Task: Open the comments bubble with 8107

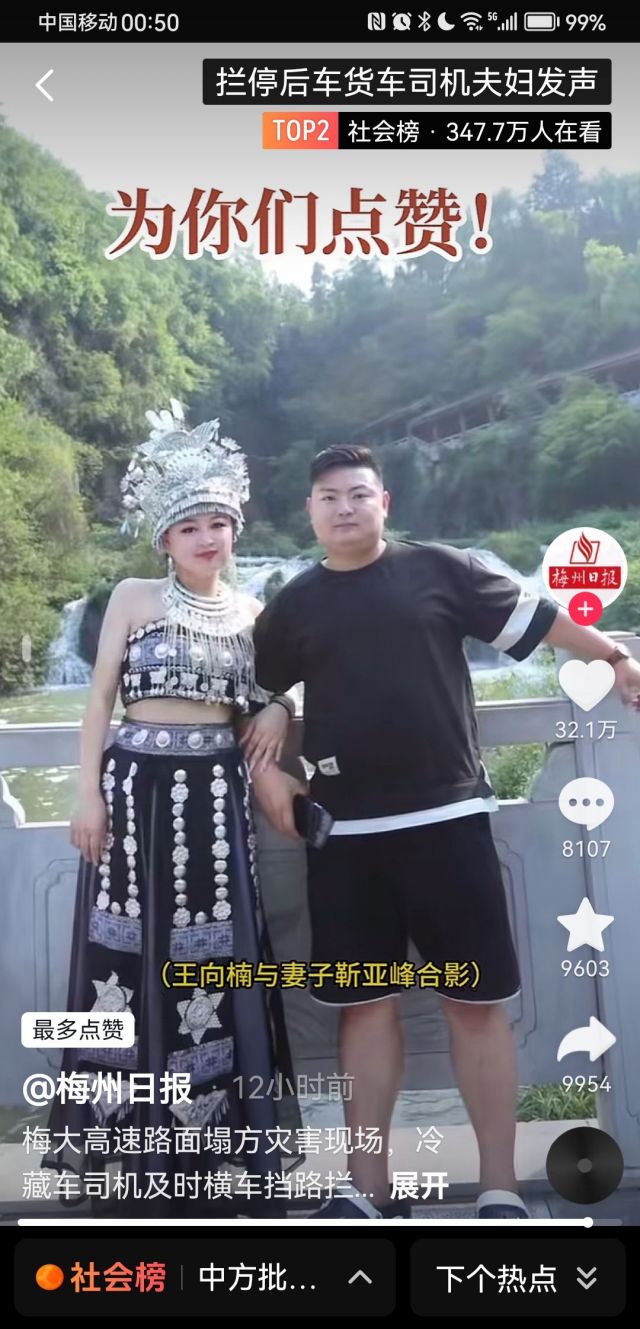Action: pyautogui.click(x=586, y=804)
